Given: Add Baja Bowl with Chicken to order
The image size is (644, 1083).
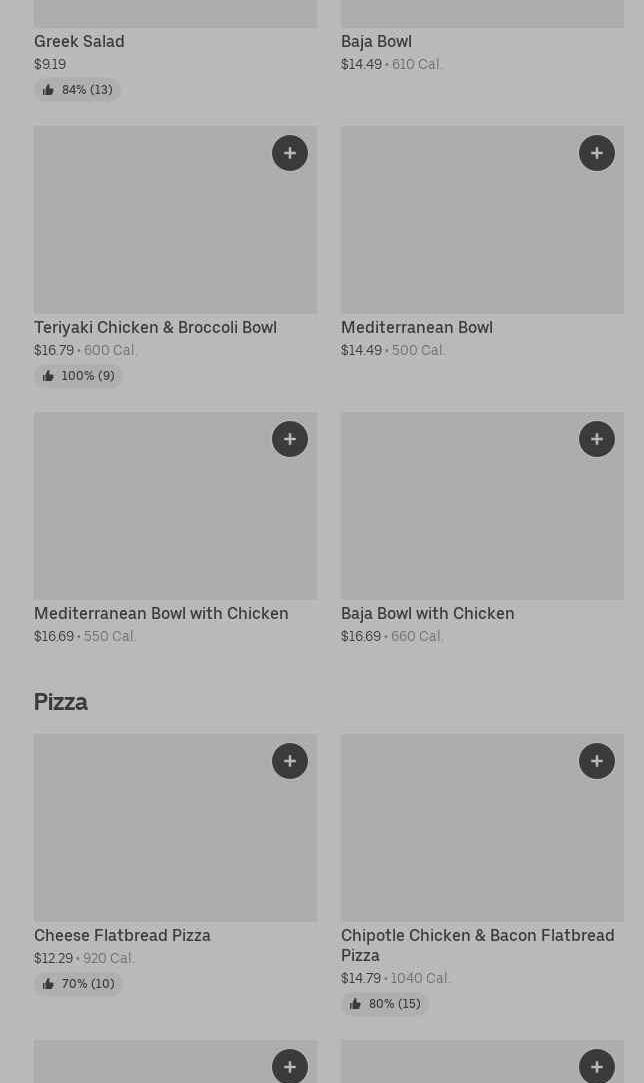Looking at the screenshot, I should click(x=596, y=439).
